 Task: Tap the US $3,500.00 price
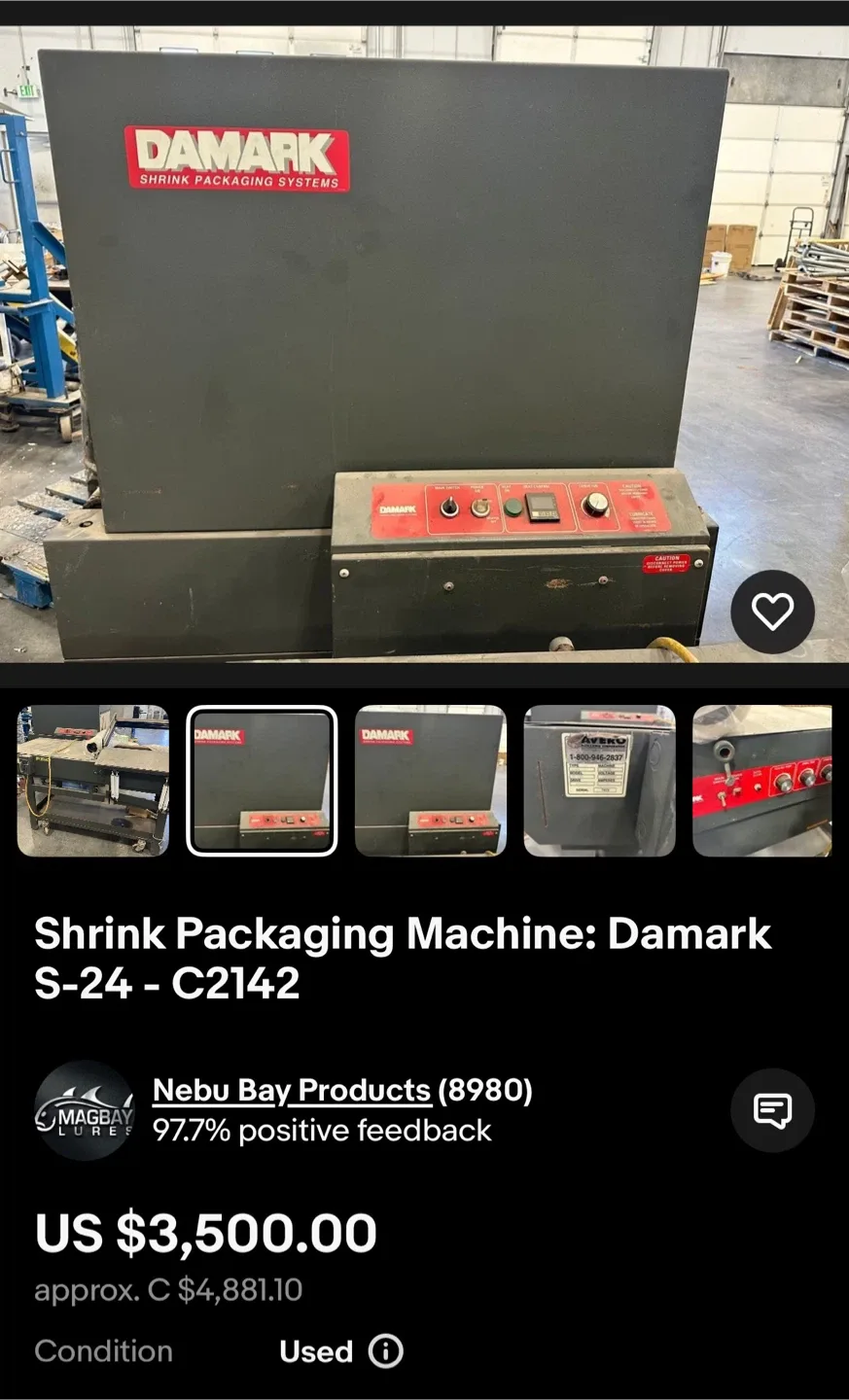[x=204, y=1232]
